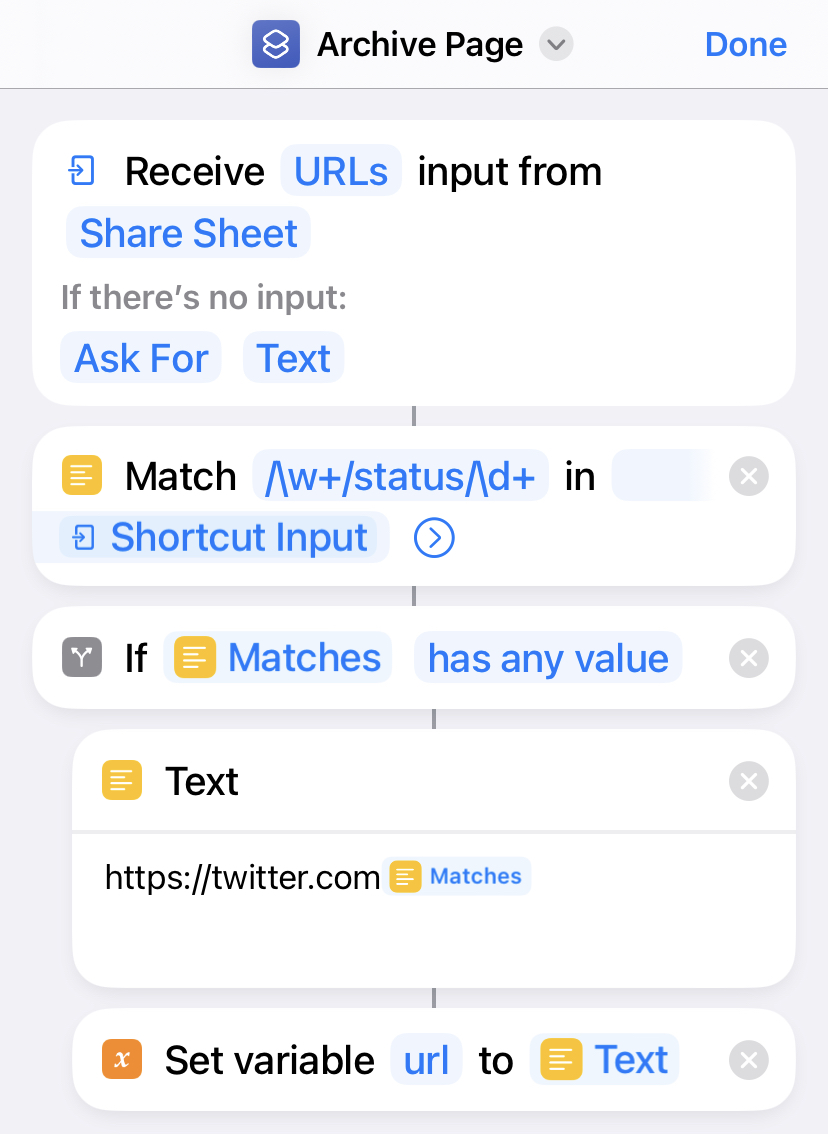This screenshot has width=828, height=1134.
Task: Tap the Matches variable in the If condition
Action: click(279, 658)
